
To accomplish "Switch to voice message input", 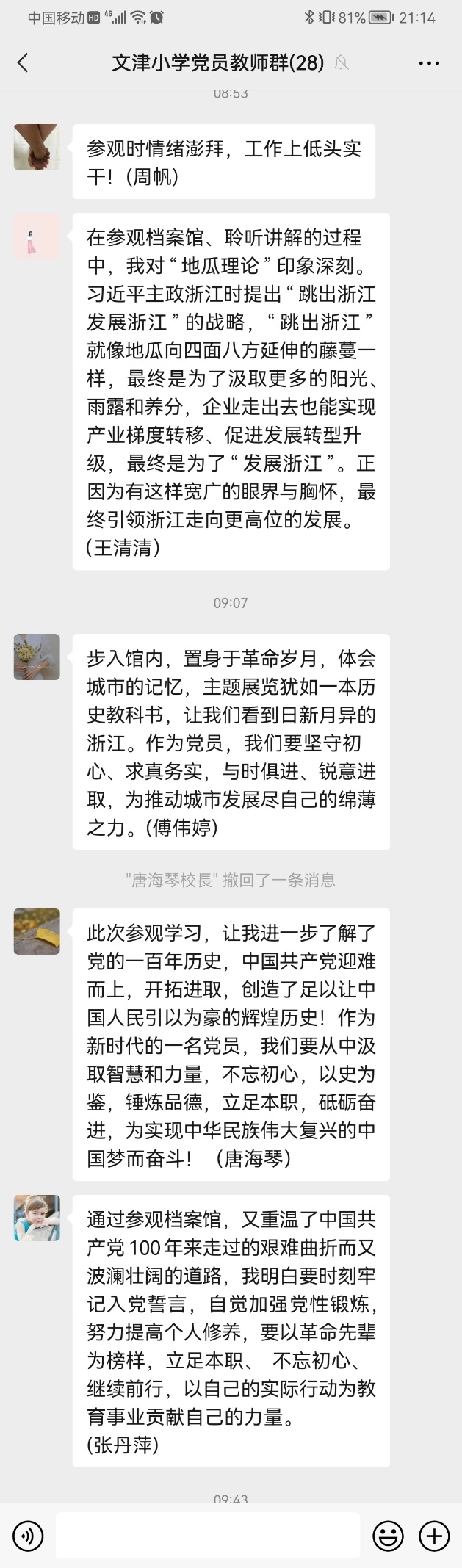I will [29, 1535].
